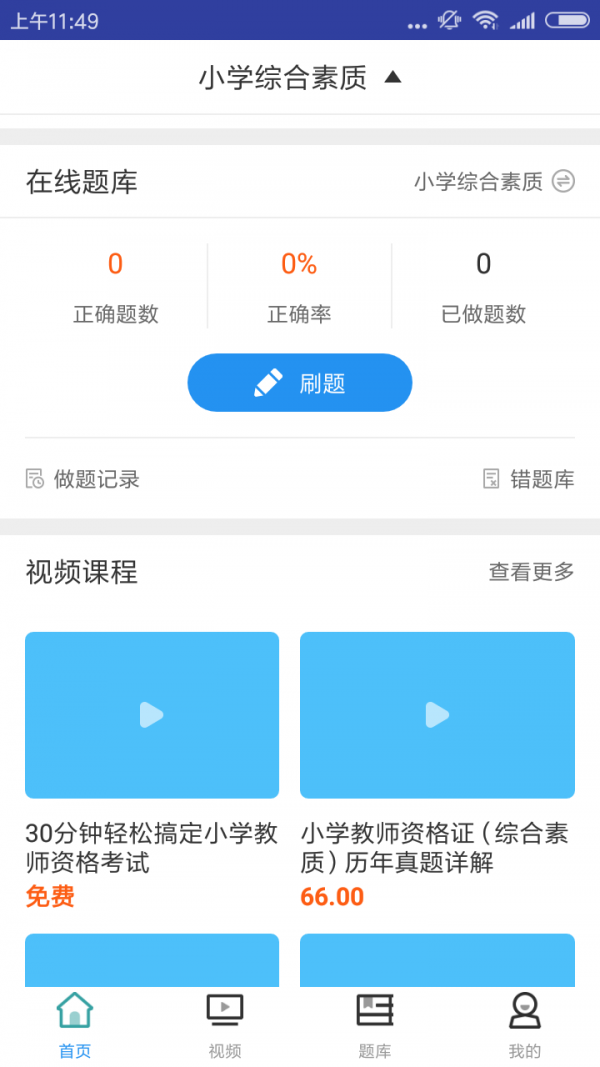Screen dimensions: 600x1067
Task: Open the free 30分钟轻松搞定小学教师资格考试 video
Action: tap(152, 715)
